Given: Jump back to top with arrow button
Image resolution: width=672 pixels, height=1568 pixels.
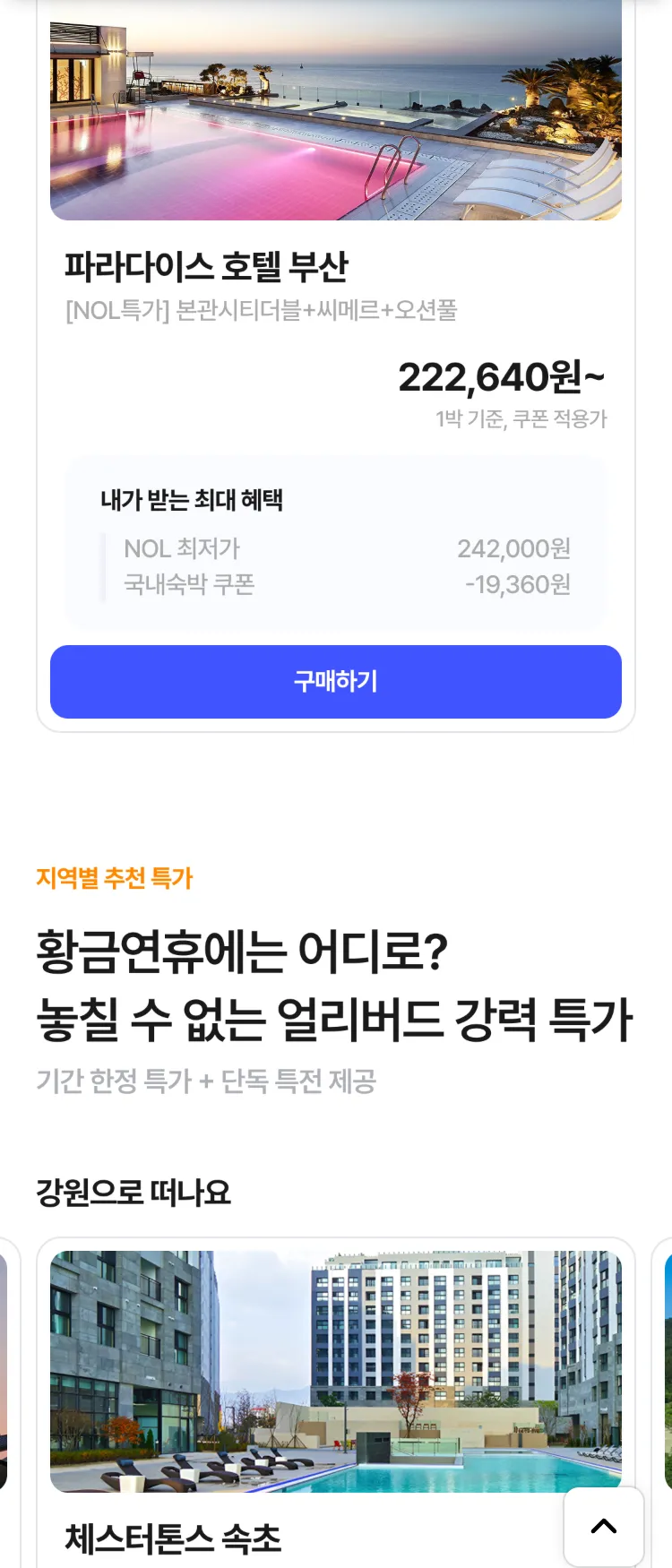Looking at the screenshot, I should click(x=603, y=1526).
